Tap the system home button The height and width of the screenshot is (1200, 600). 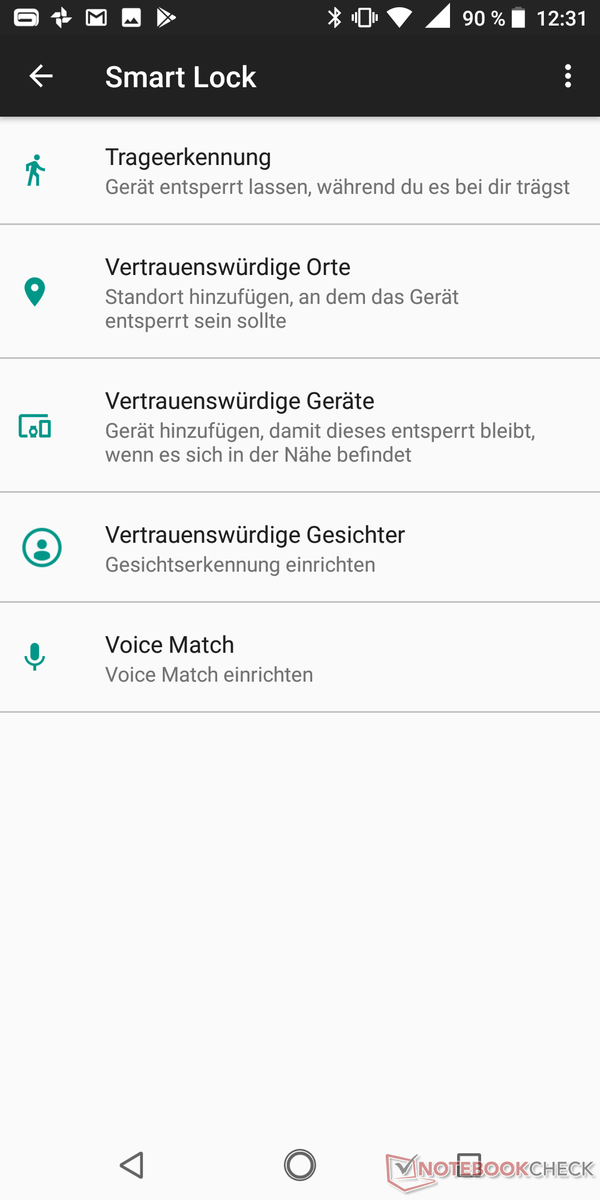pos(299,1164)
